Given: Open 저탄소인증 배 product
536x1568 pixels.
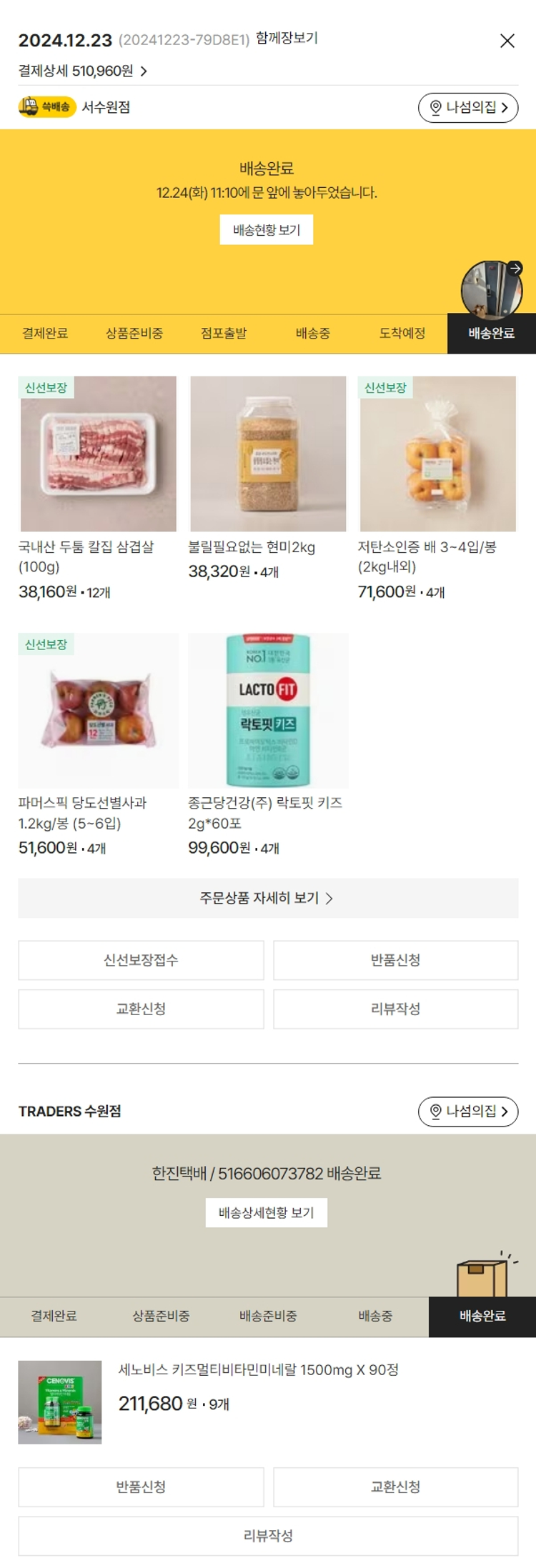Looking at the screenshot, I should tap(437, 454).
